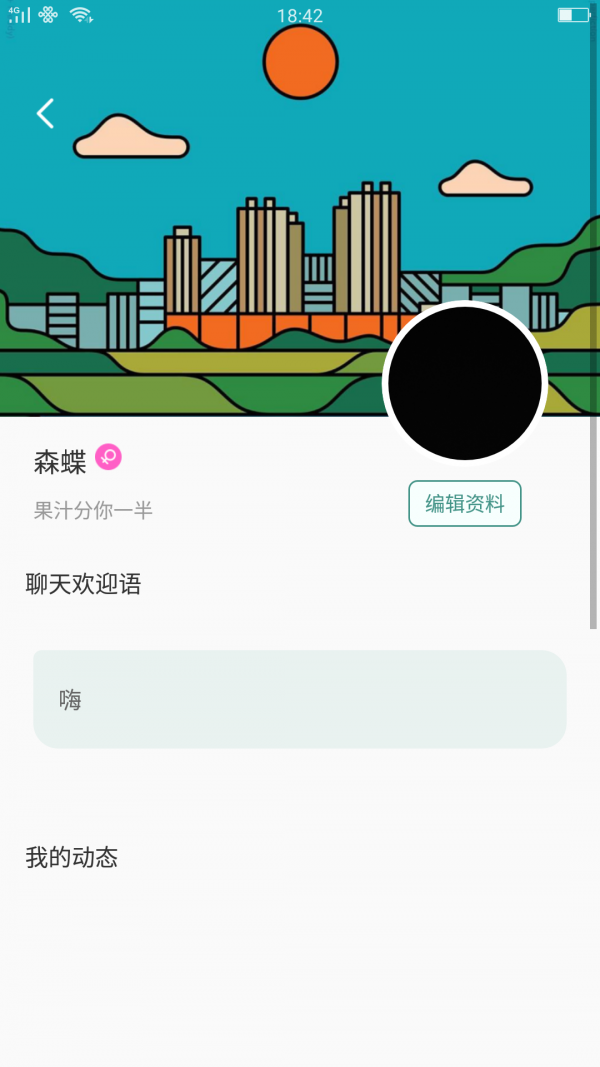Go back using the arrow icon
This screenshot has height=1067, width=600.
45,113
